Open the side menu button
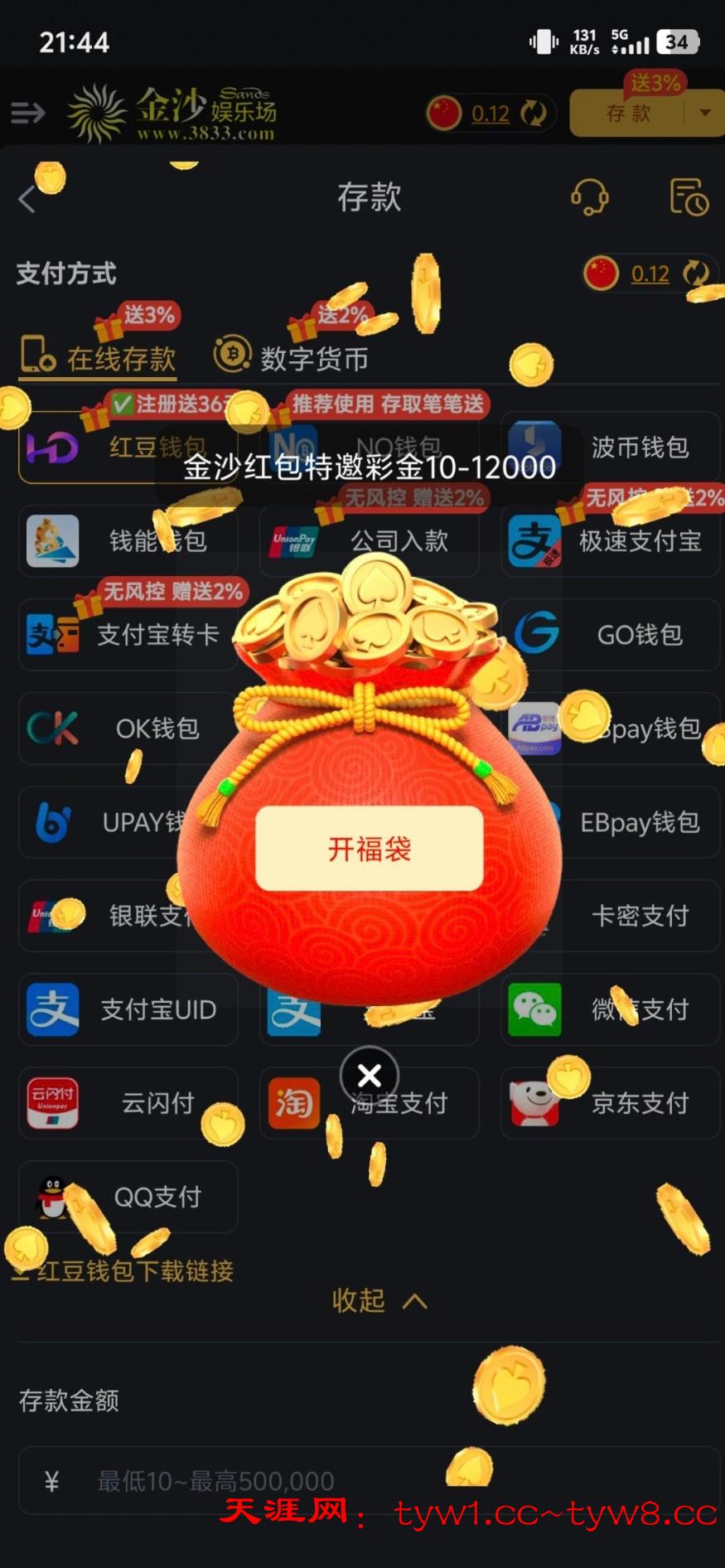 (27, 113)
